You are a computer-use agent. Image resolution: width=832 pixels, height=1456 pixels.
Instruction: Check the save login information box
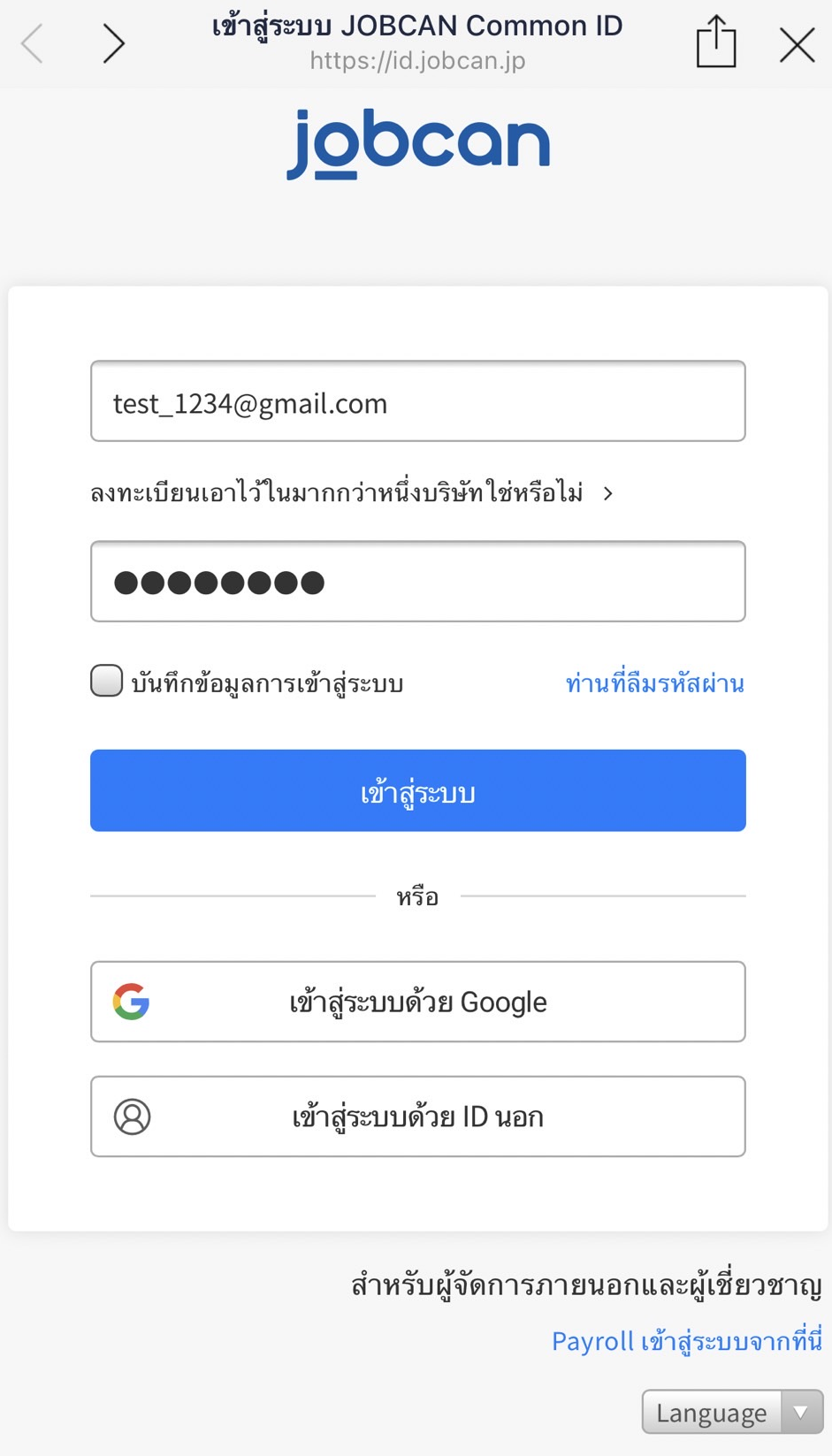pyautogui.click(x=107, y=682)
